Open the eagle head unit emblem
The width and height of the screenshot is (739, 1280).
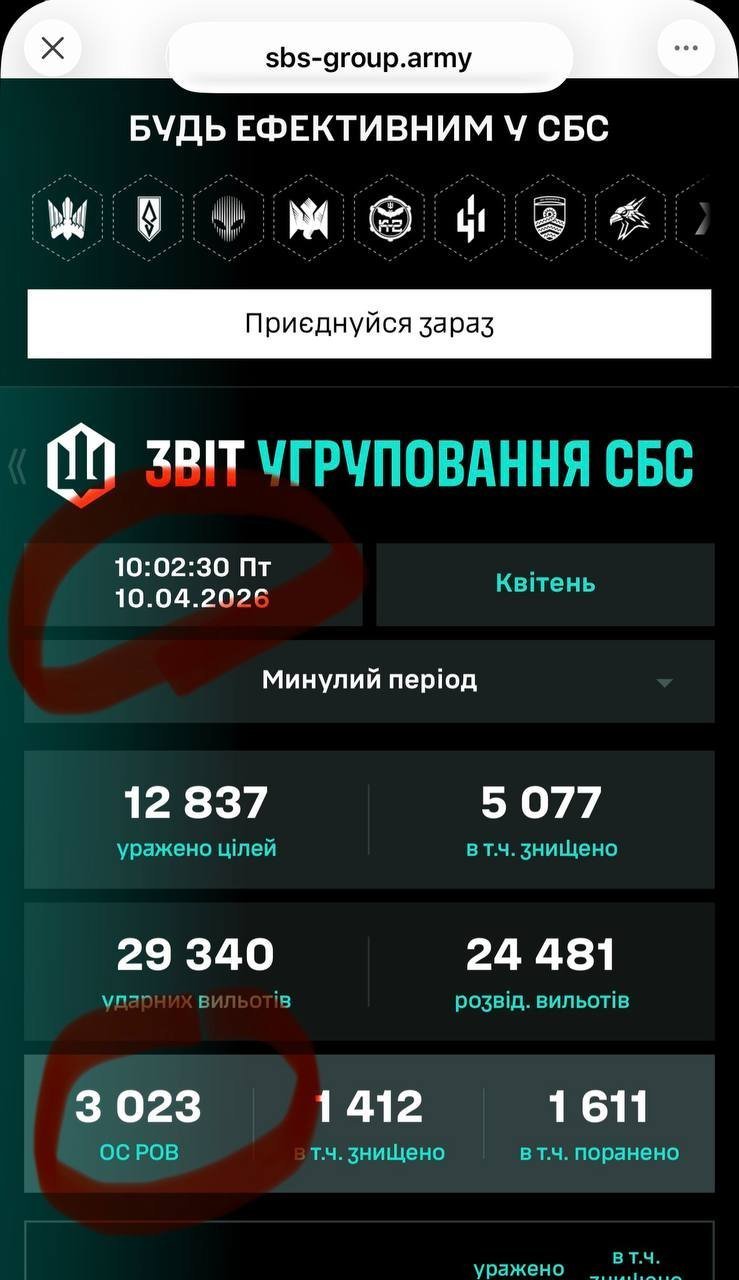[x=630, y=218]
